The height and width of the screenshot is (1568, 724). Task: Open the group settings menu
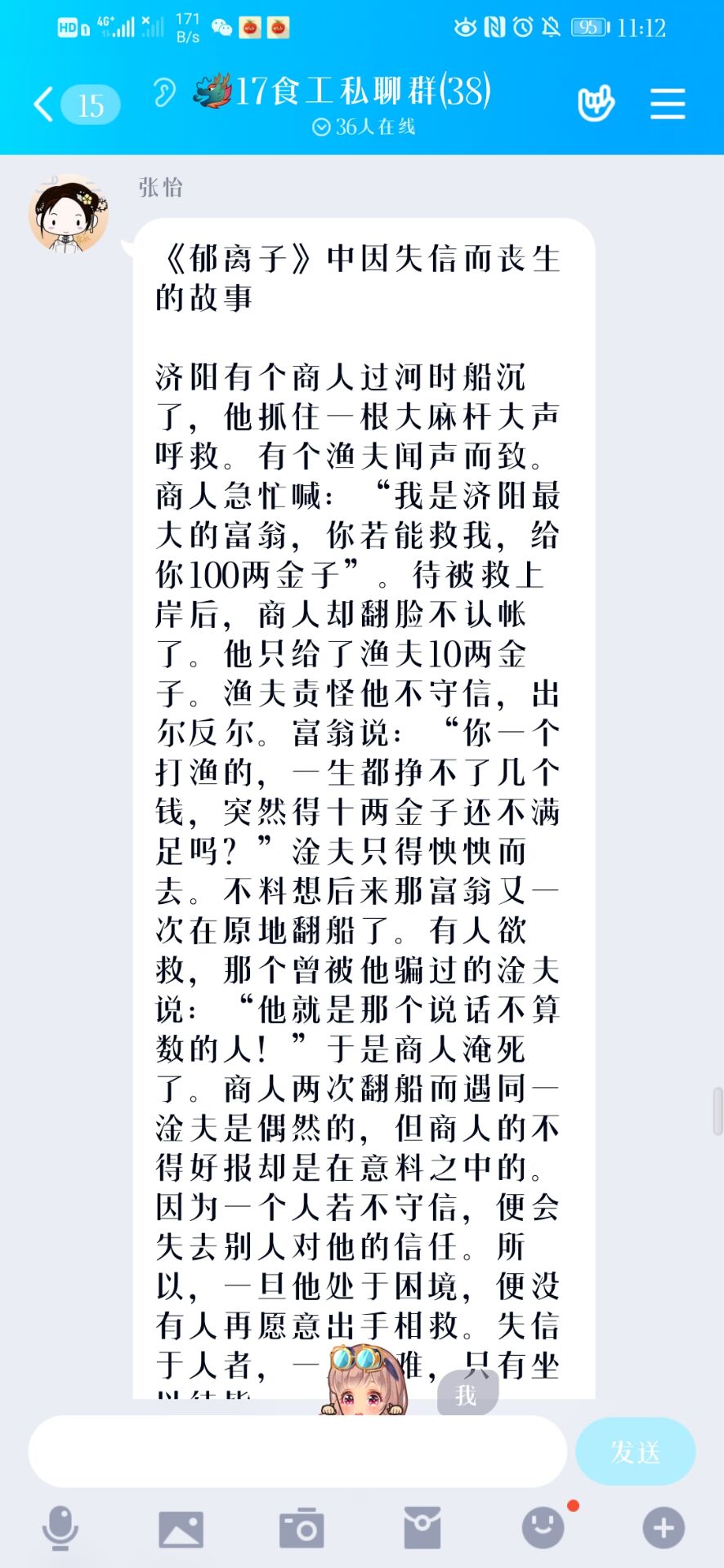667,105
